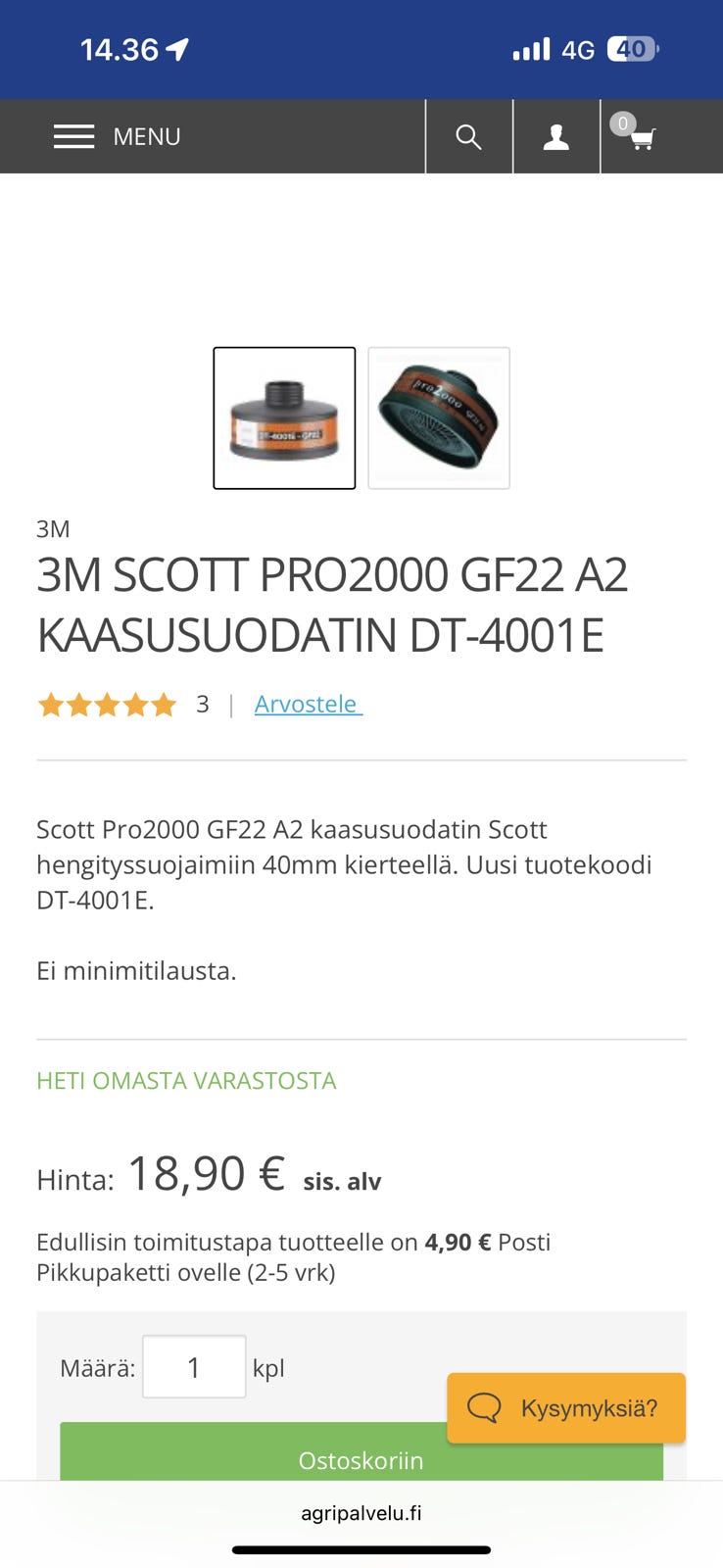Open the user account icon

point(556,137)
